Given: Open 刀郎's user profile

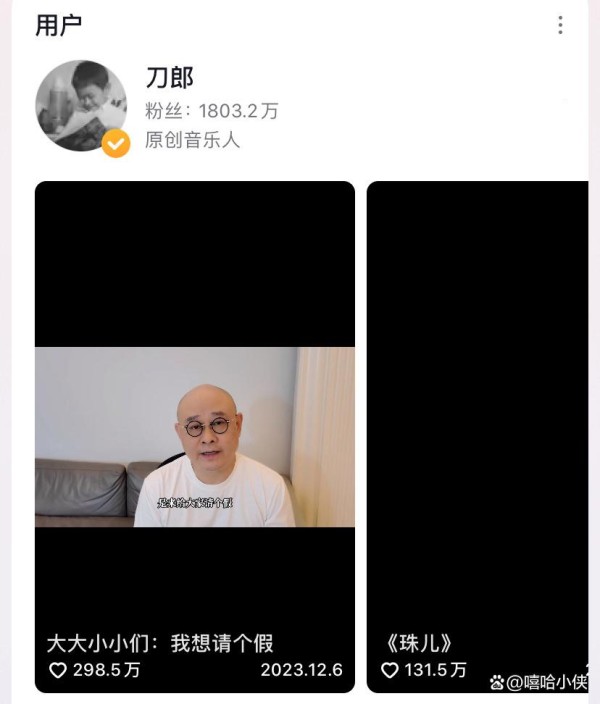Looking at the screenshot, I should pyautogui.click(x=170, y=77).
